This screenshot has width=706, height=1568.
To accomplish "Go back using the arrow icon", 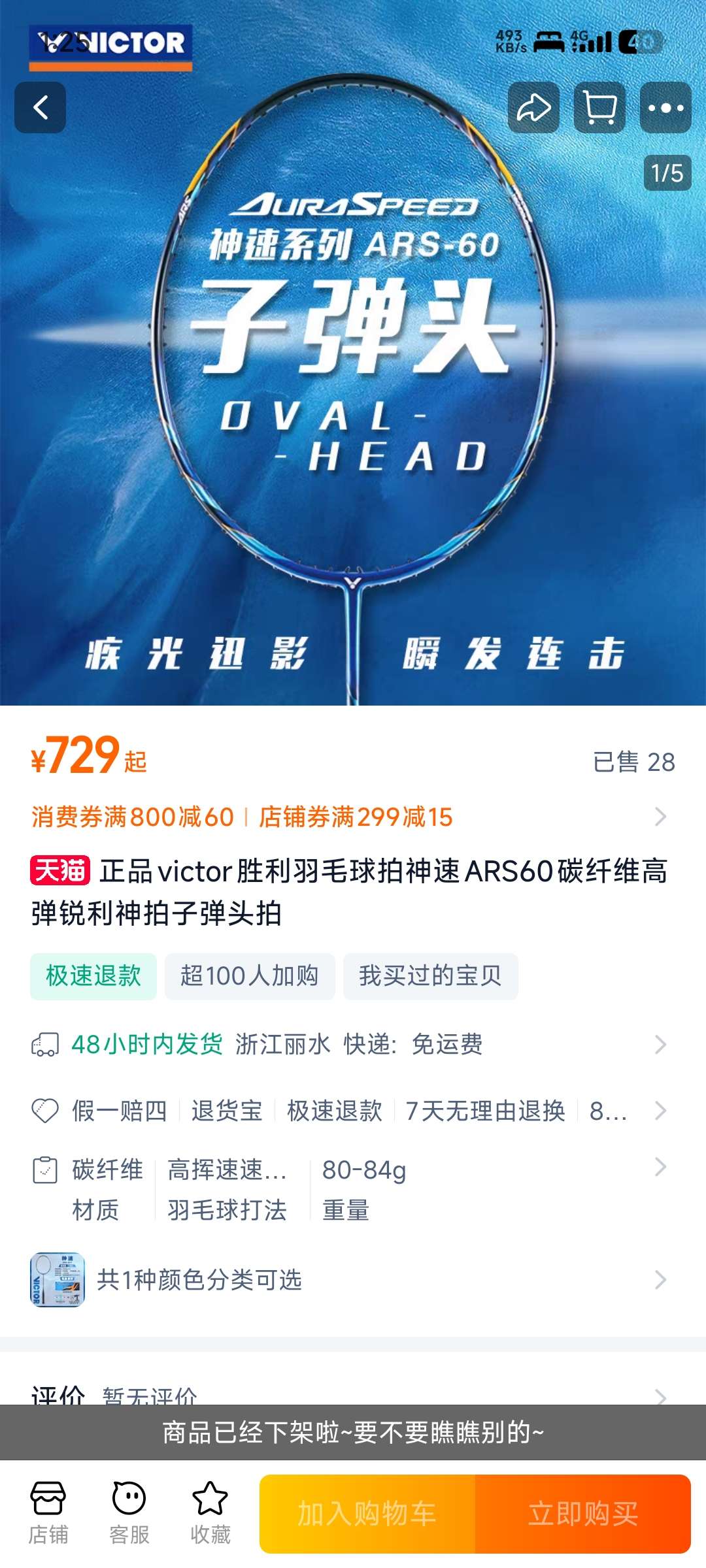I will [40, 108].
